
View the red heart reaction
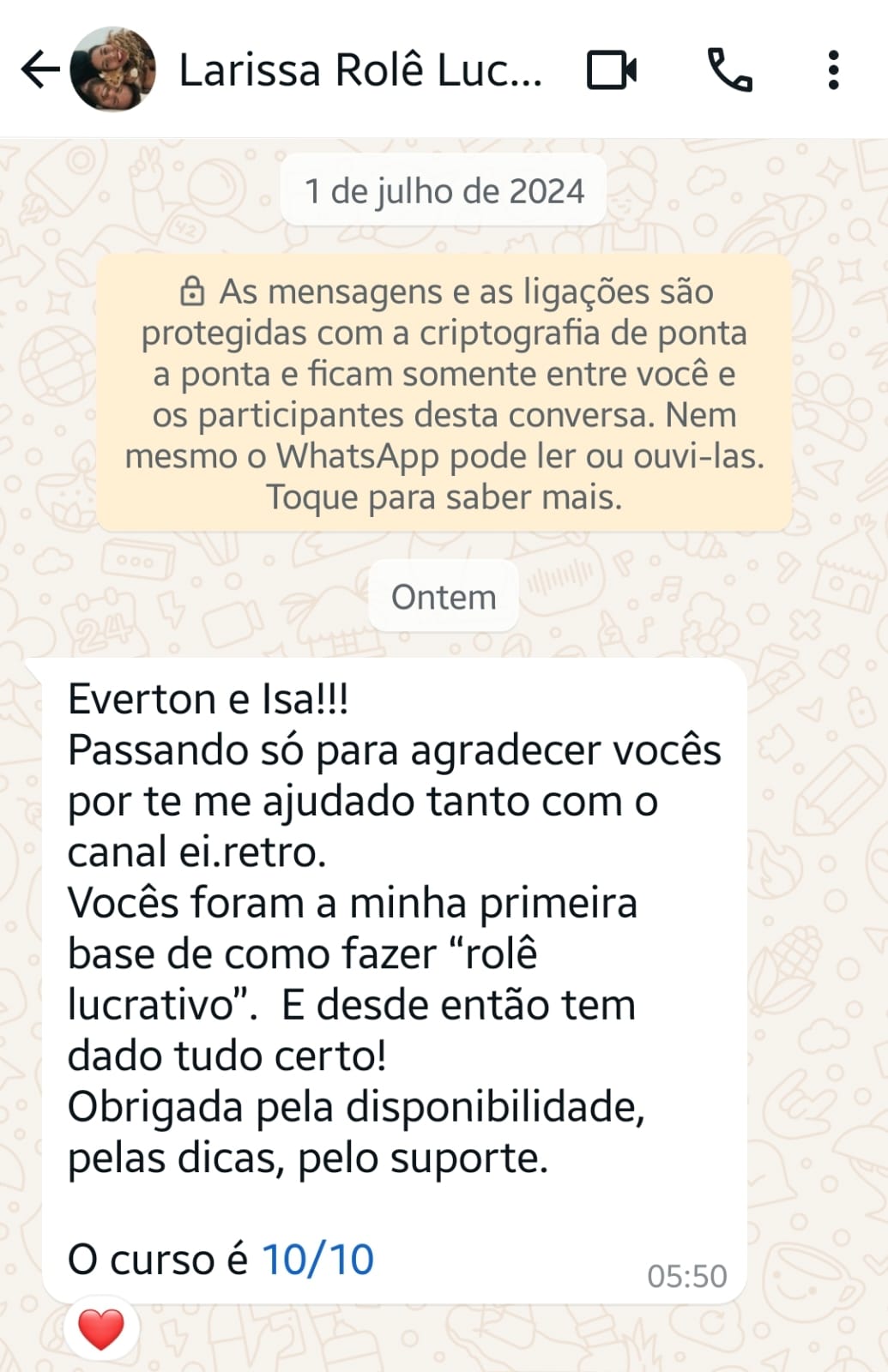point(101,1329)
